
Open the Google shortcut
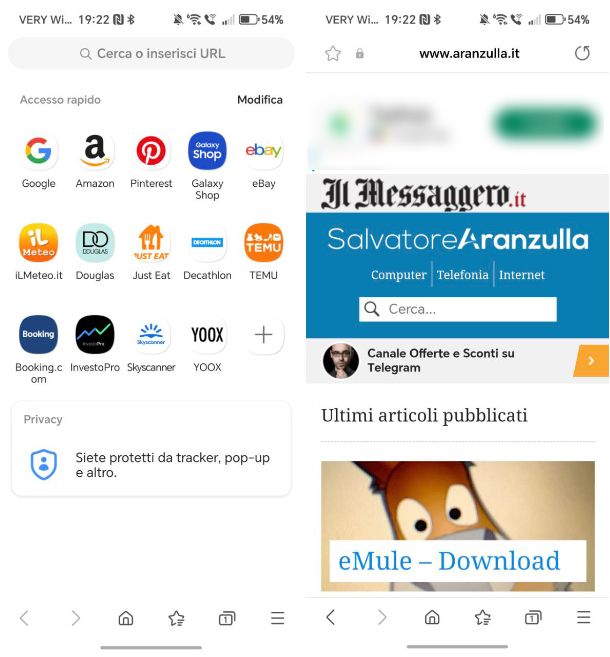coord(38,151)
